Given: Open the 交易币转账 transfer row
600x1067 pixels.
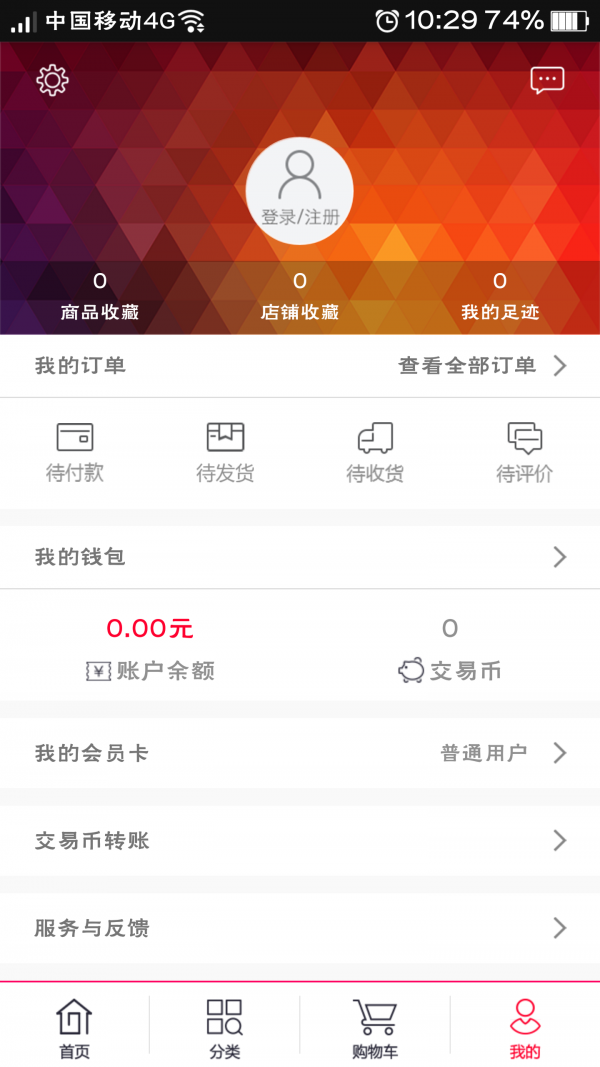Looking at the screenshot, I should tap(300, 840).
